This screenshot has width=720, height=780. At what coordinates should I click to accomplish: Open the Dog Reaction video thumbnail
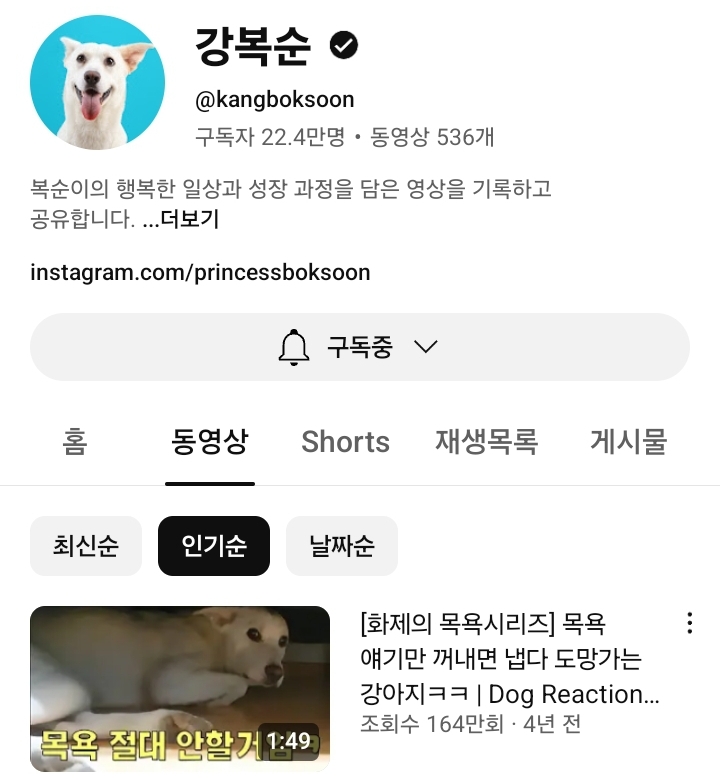(180, 690)
